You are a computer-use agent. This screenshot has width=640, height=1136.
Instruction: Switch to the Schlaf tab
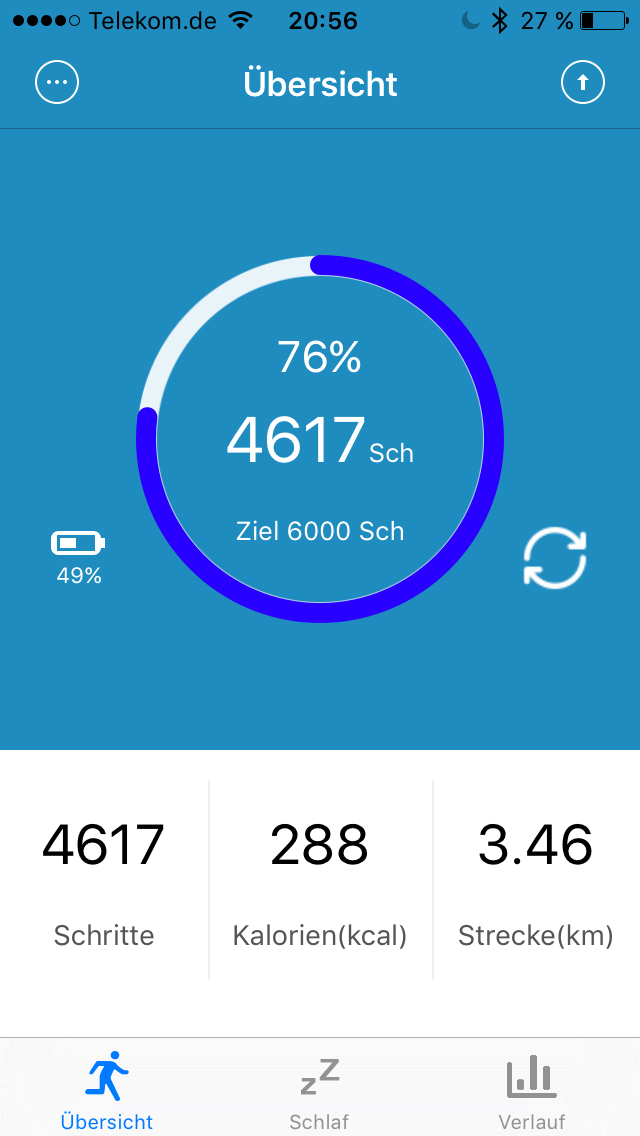(320, 1092)
